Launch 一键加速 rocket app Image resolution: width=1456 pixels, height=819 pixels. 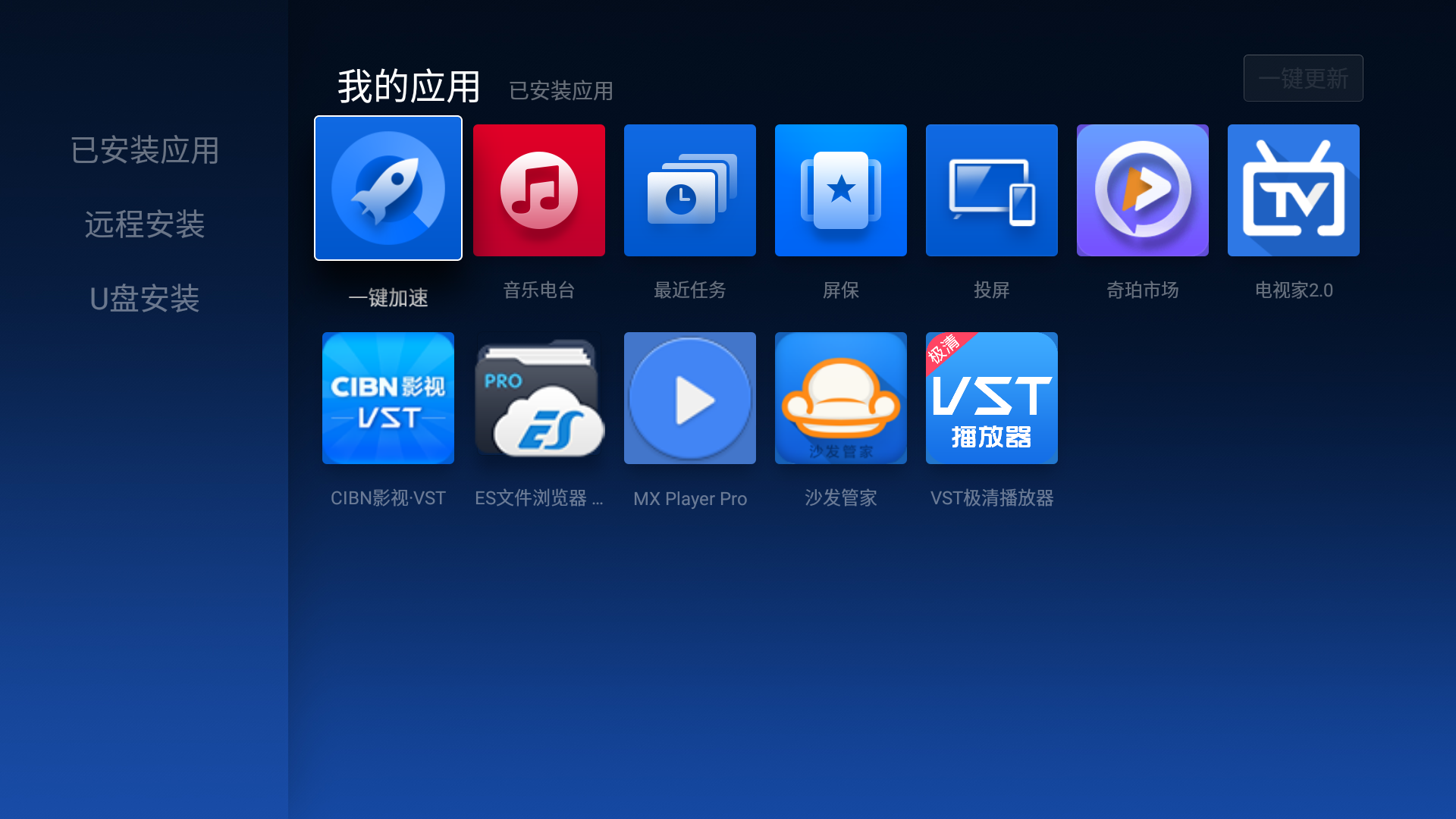coord(388,188)
